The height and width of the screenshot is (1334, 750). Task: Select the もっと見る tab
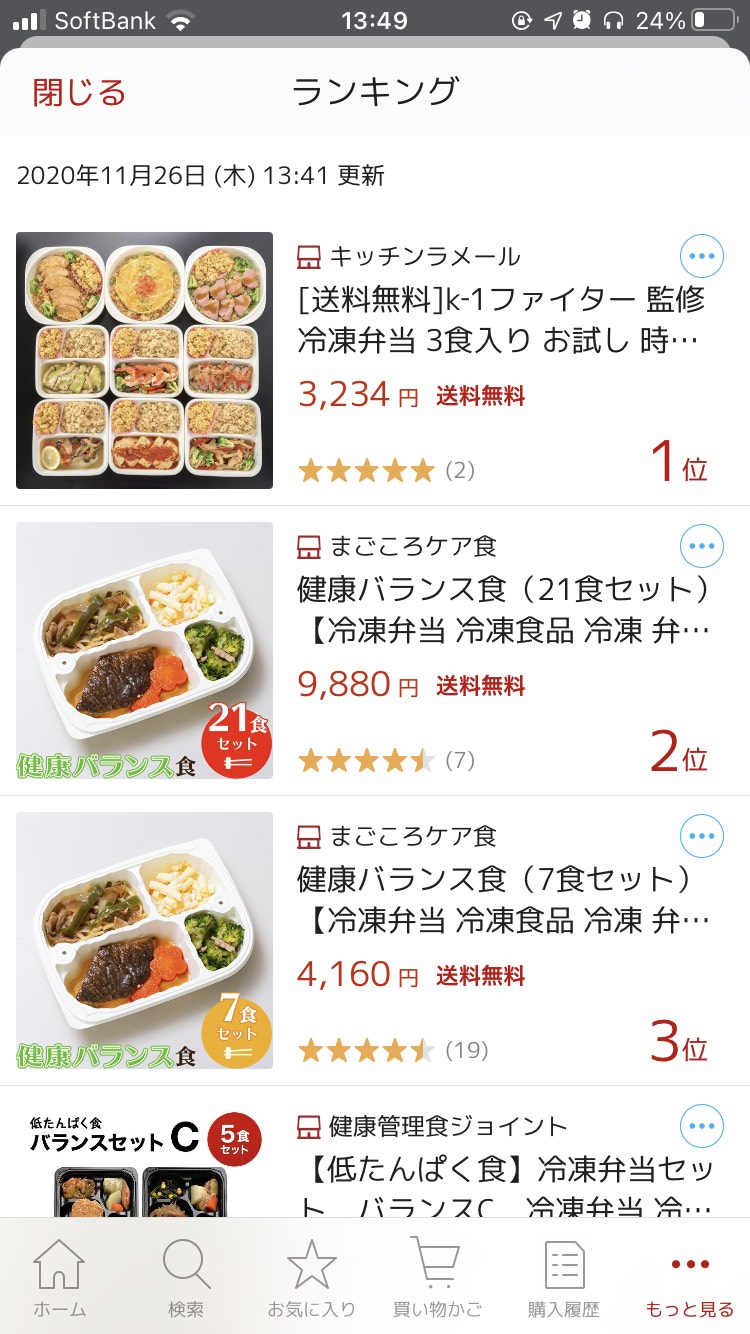tap(690, 1276)
